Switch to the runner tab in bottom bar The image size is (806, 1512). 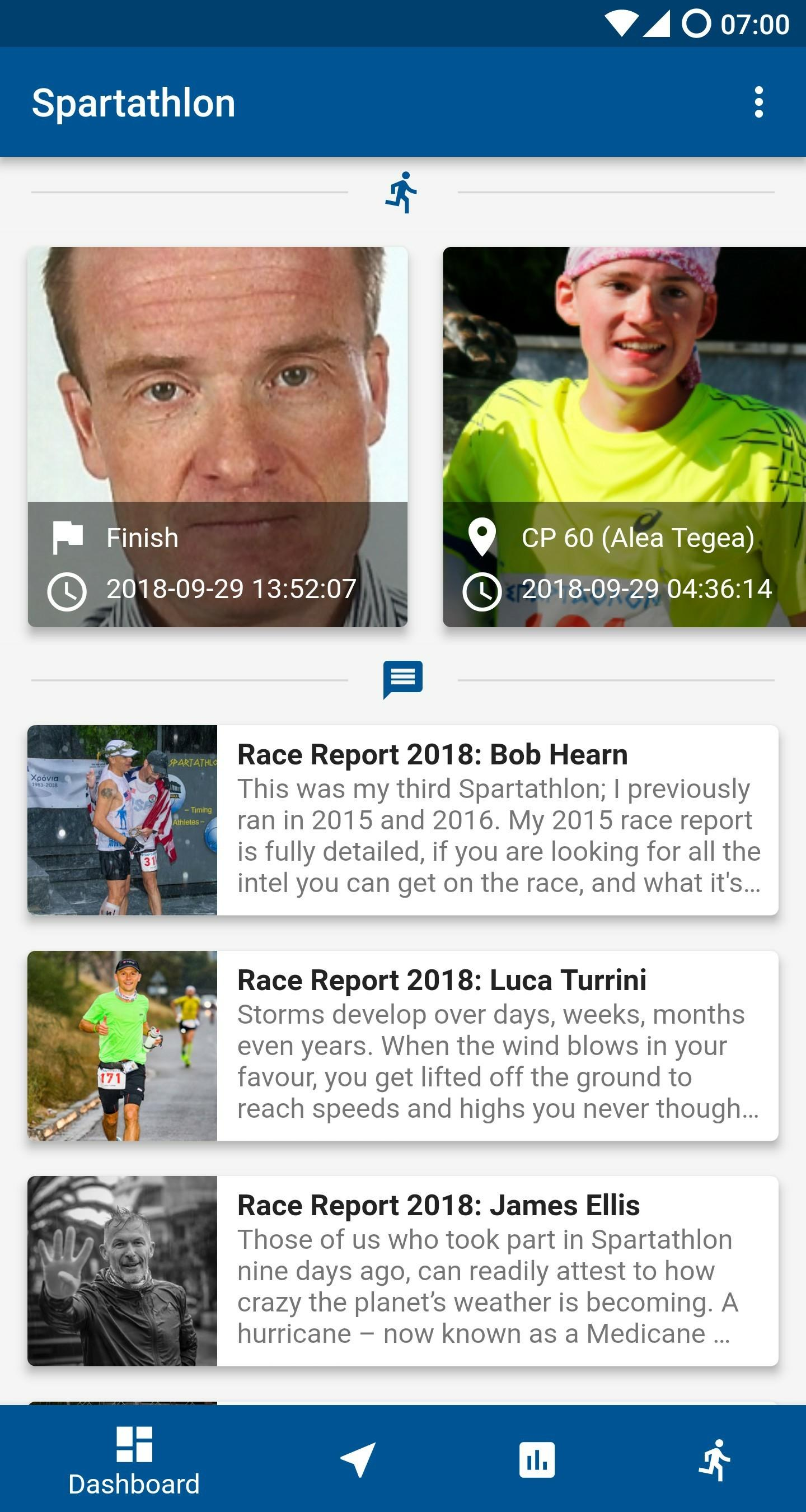(716, 1459)
